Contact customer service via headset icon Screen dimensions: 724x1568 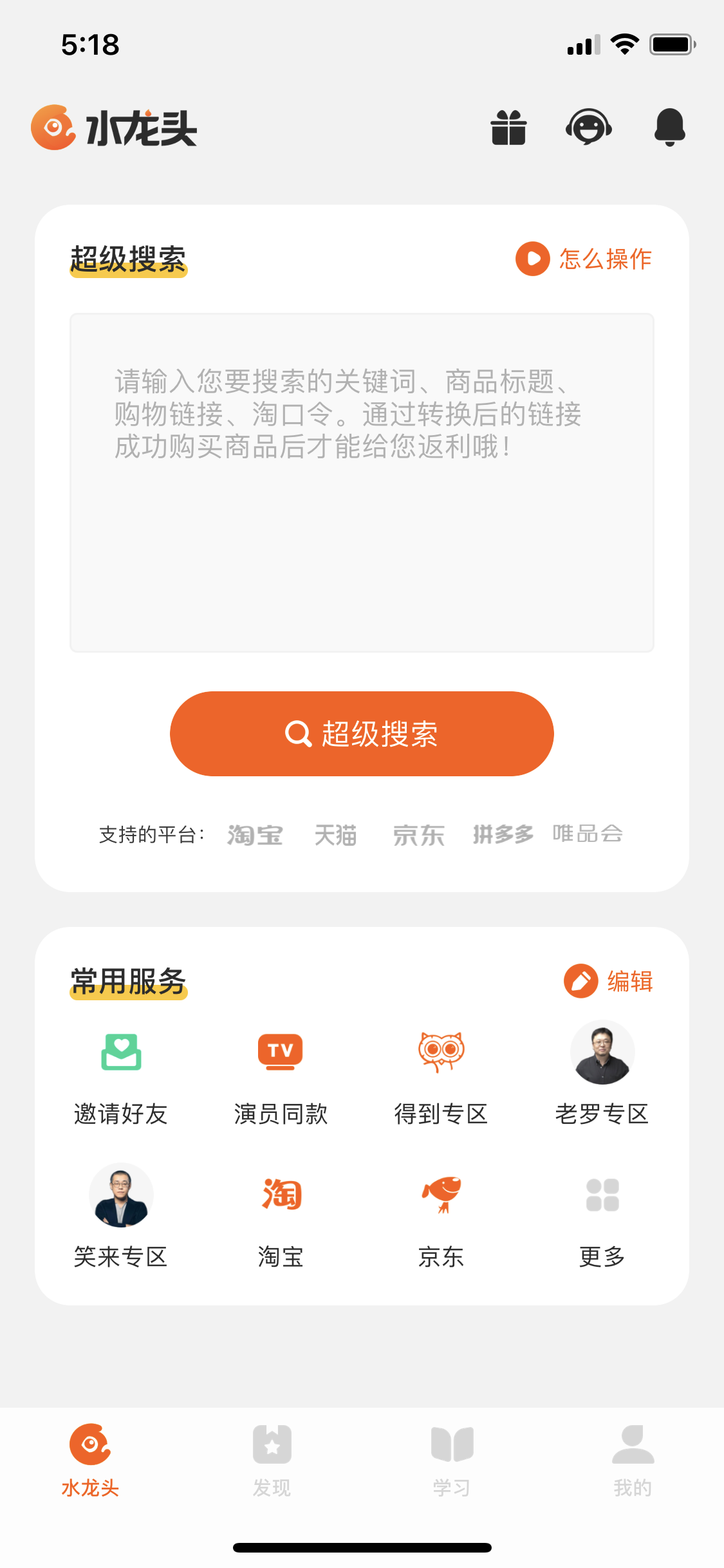[x=588, y=127]
